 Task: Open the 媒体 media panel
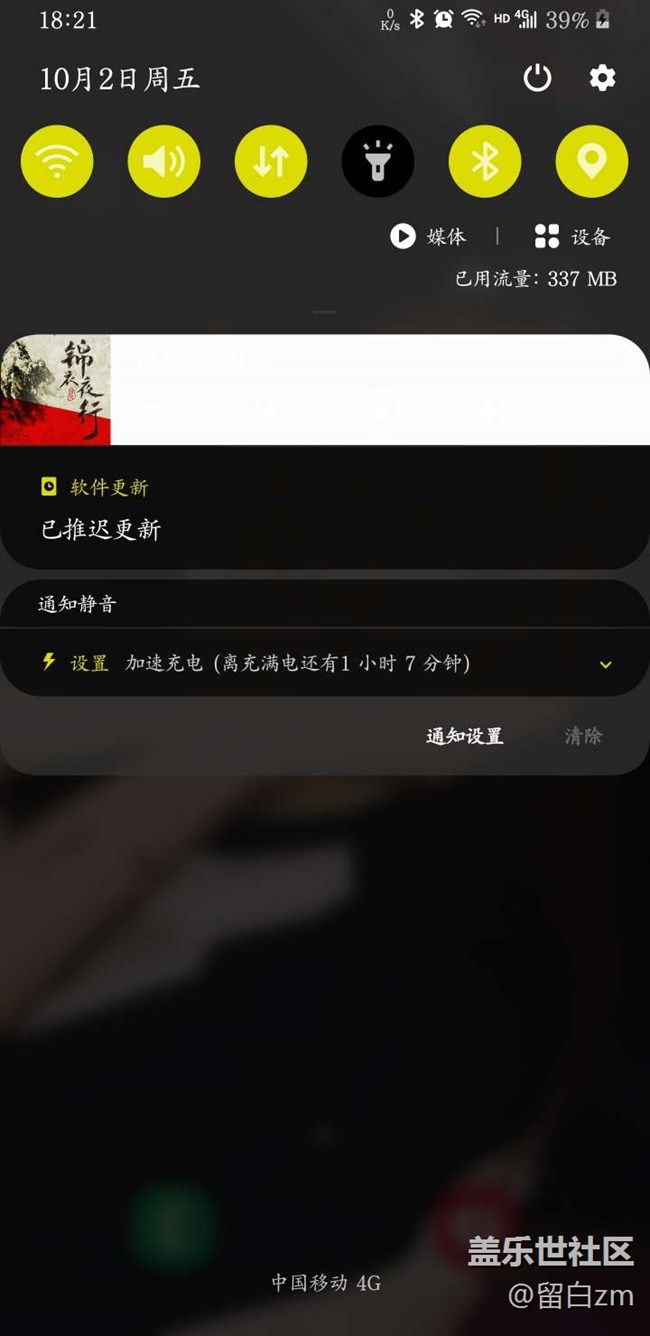coord(428,236)
